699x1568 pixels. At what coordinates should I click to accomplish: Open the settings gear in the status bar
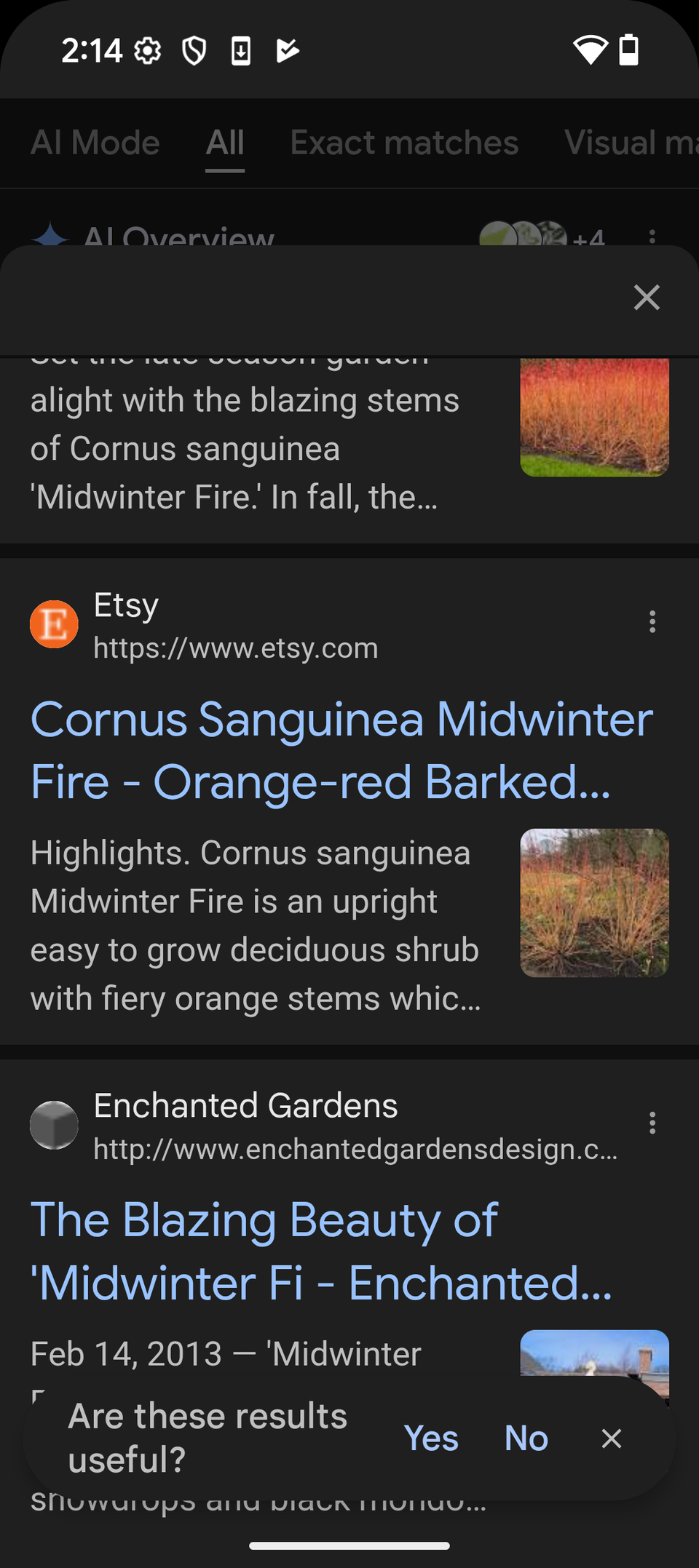click(149, 51)
